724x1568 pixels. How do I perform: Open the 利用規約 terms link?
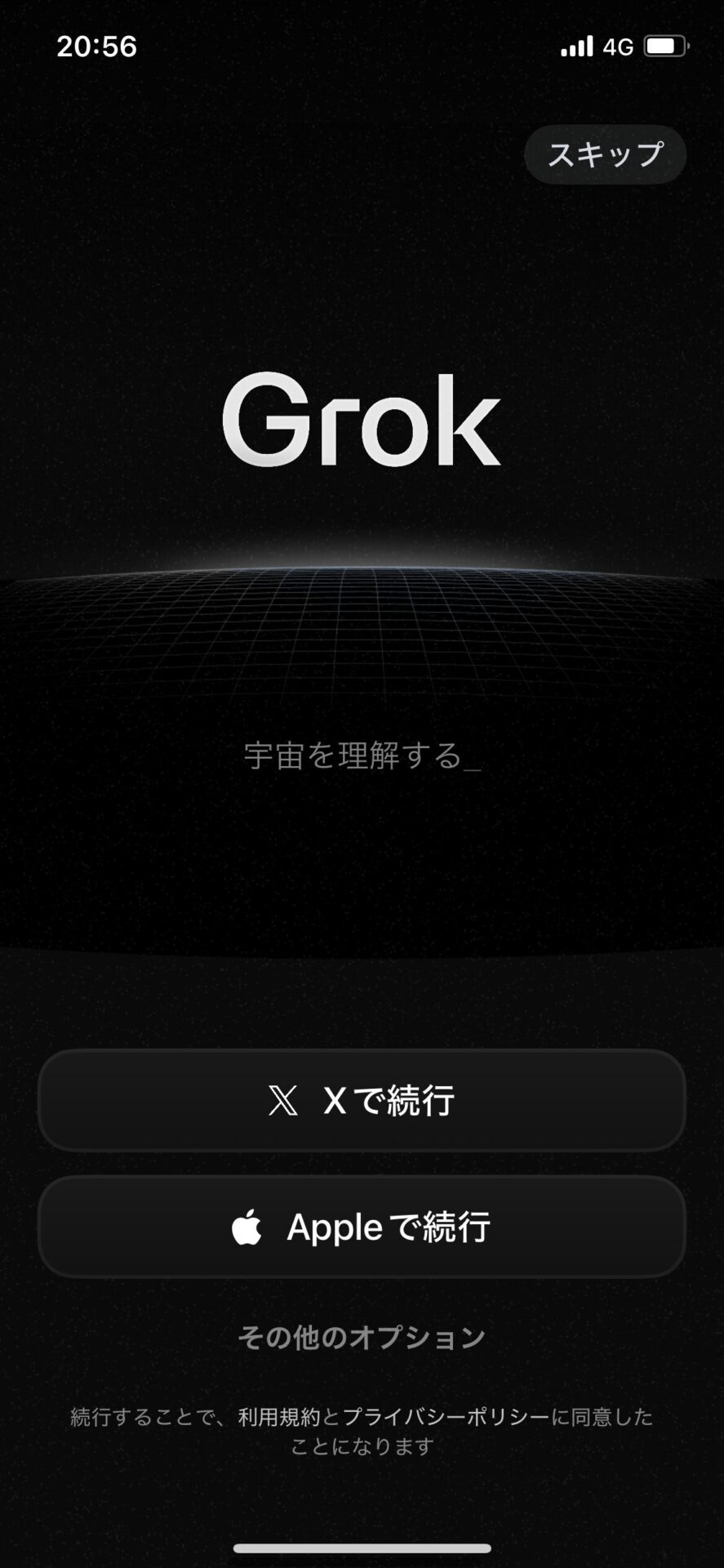279,1417
